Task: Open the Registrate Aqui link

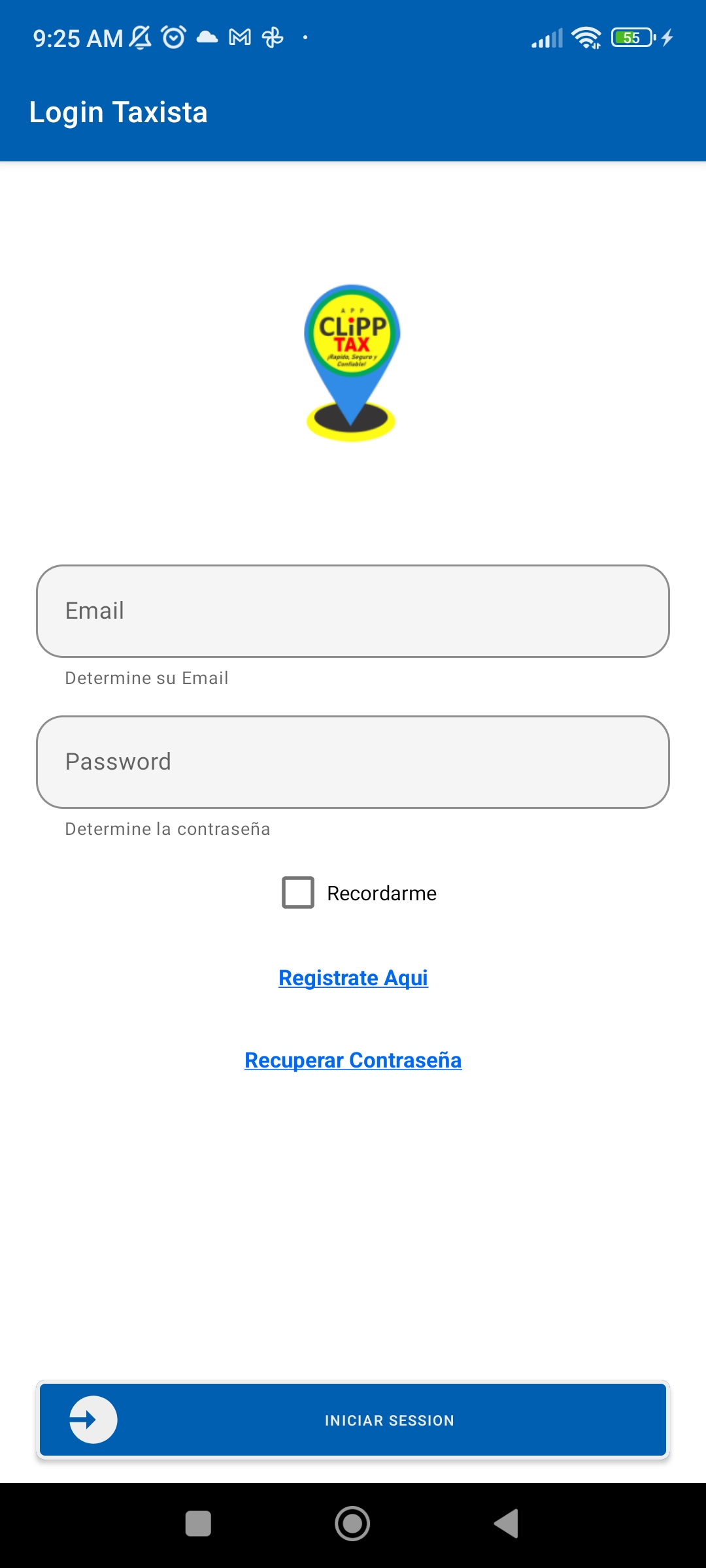Action: coord(353,977)
